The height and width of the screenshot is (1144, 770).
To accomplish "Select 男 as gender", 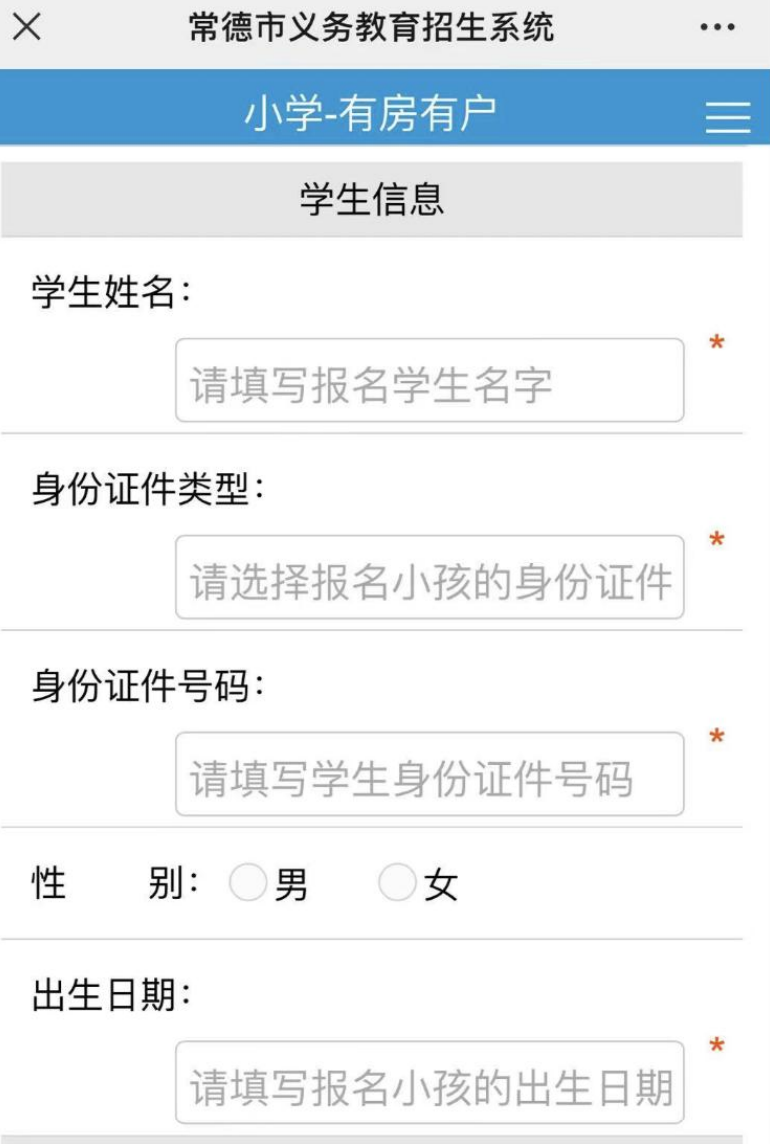I will tap(247, 883).
